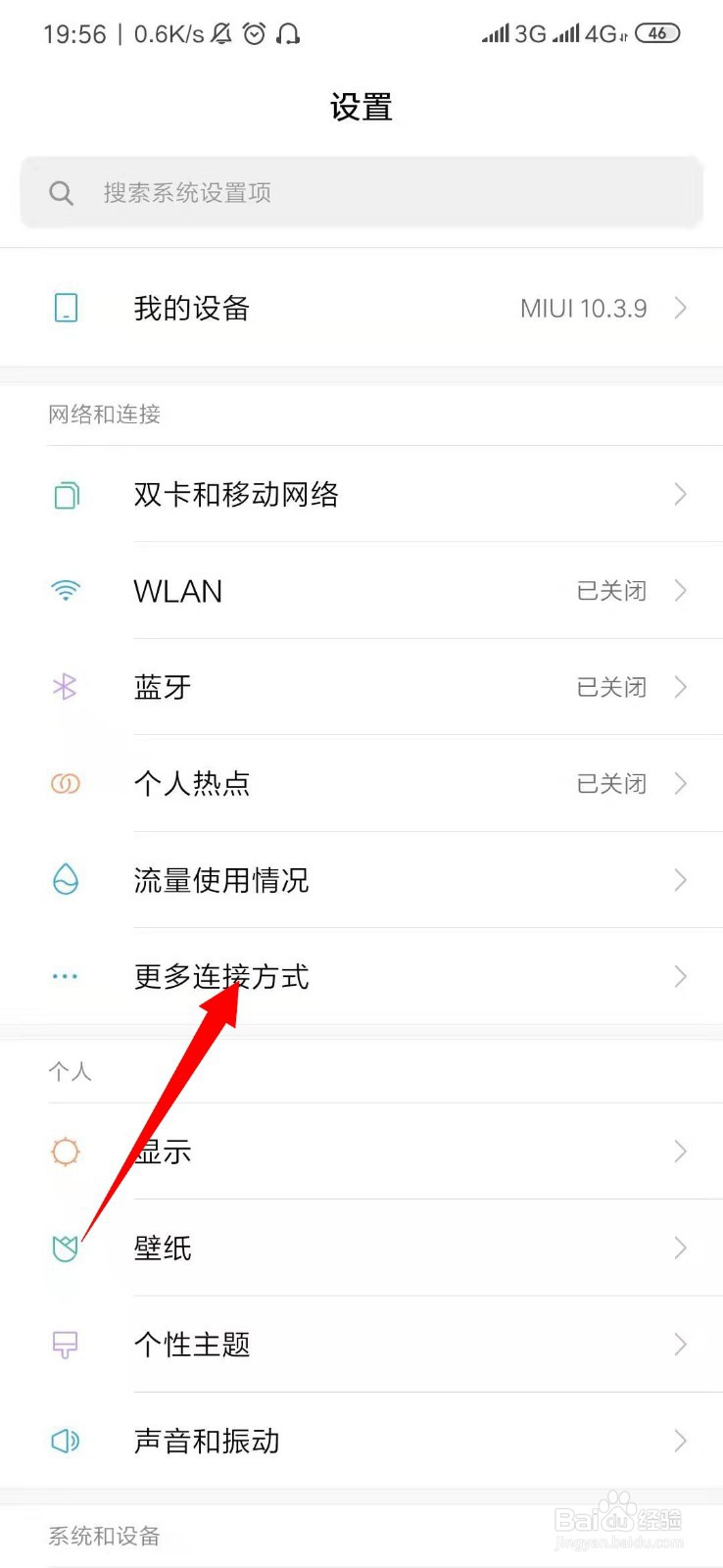The width and height of the screenshot is (723, 1568).
Task: Select the sound and vibration speaker icon
Action: click(x=65, y=1441)
